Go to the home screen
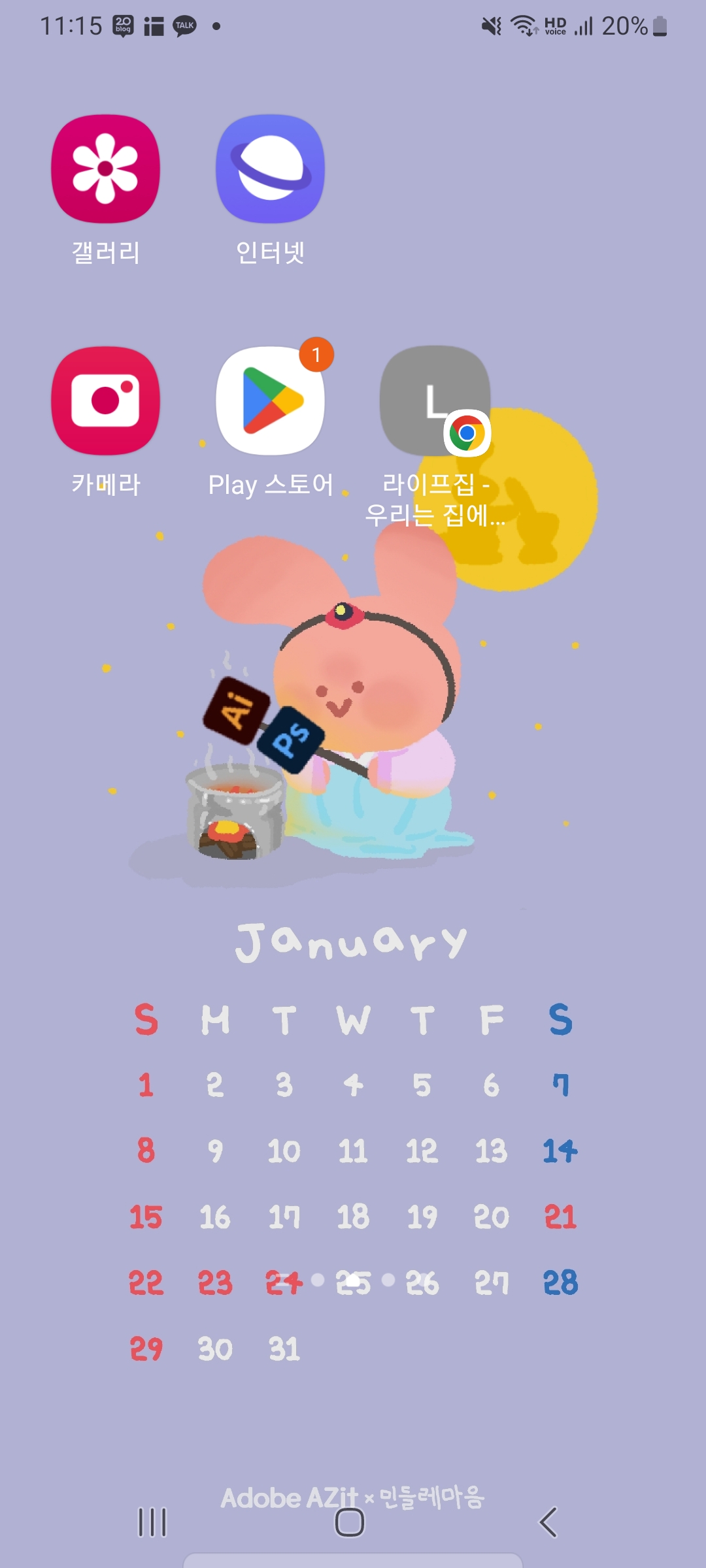Viewport: 706px width, 1568px height. coord(350,1522)
